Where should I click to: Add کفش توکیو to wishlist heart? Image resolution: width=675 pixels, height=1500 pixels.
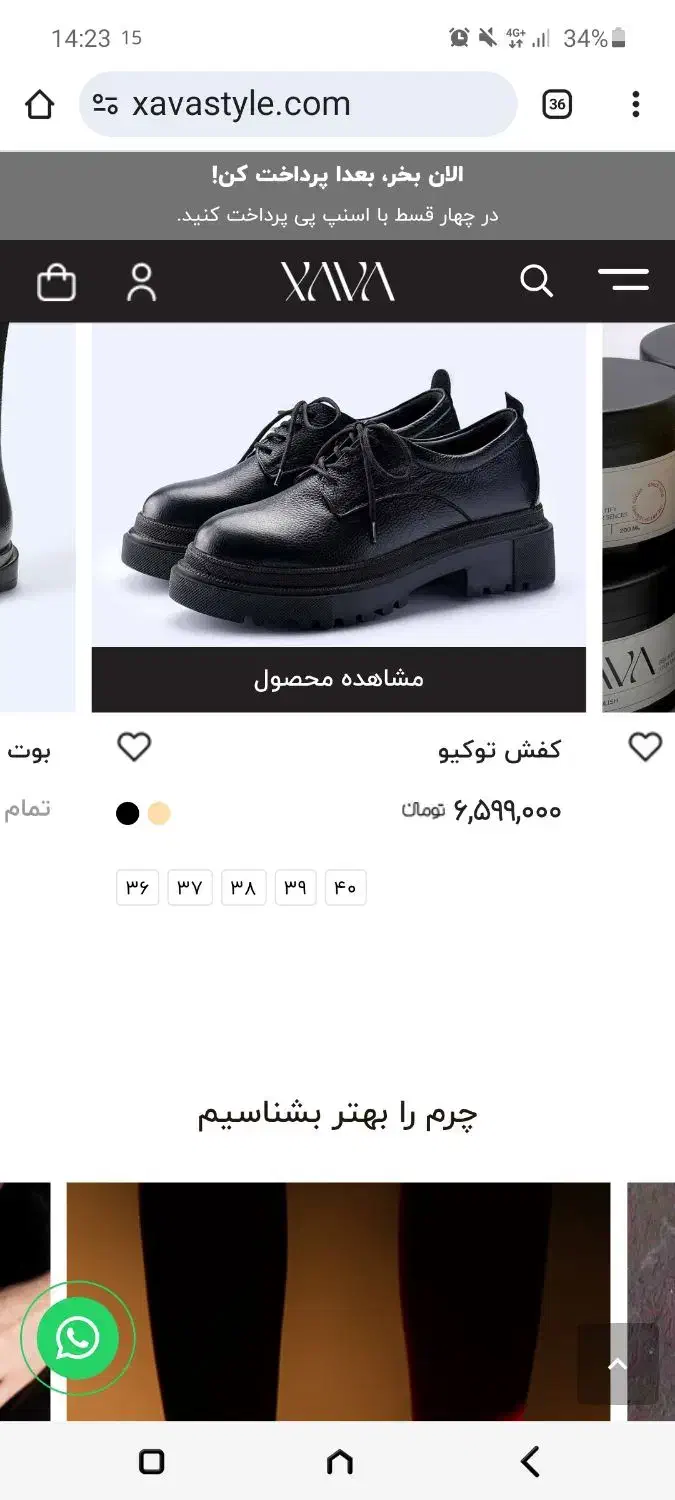point(134,747)
